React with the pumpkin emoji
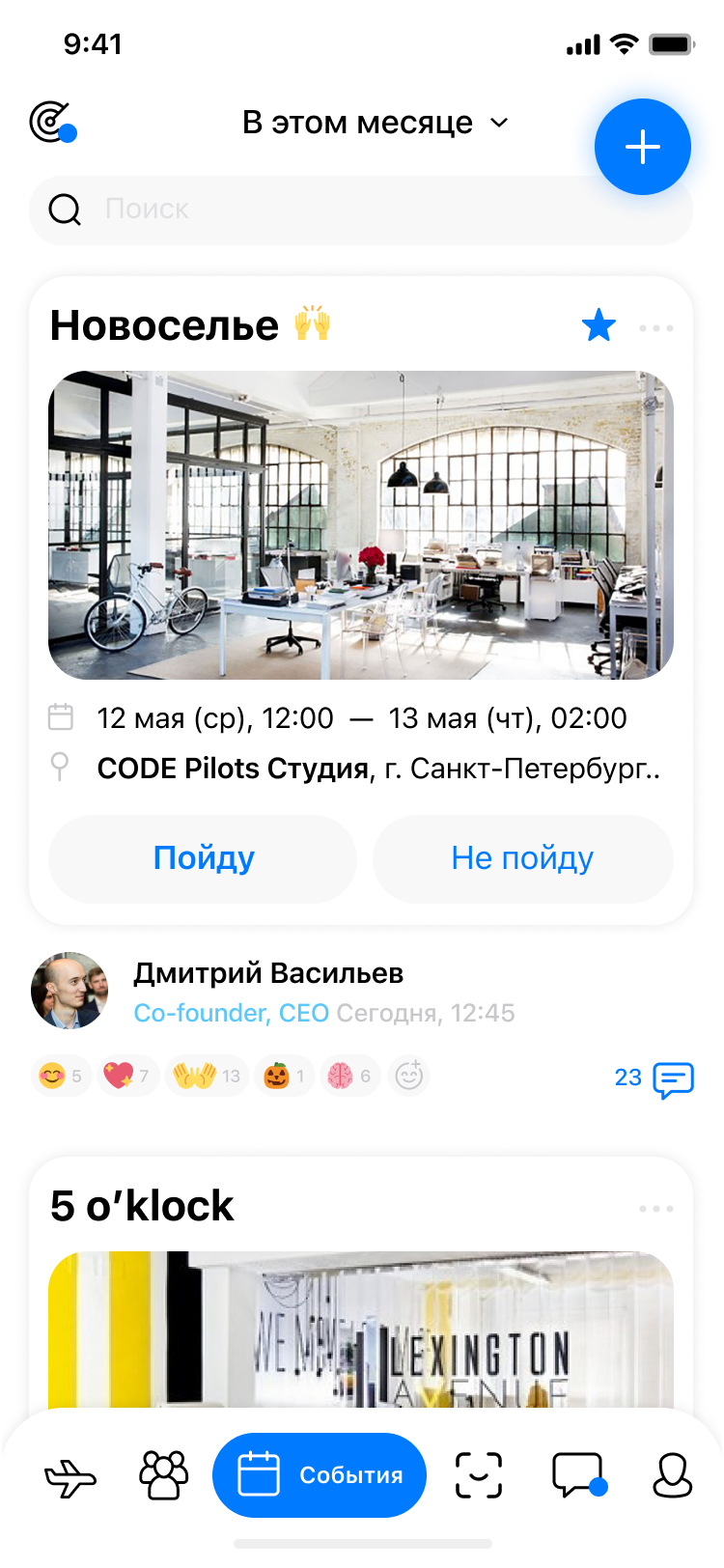Image resolution: width=724 pixels, height=1568 pixels. point(285,1076)
